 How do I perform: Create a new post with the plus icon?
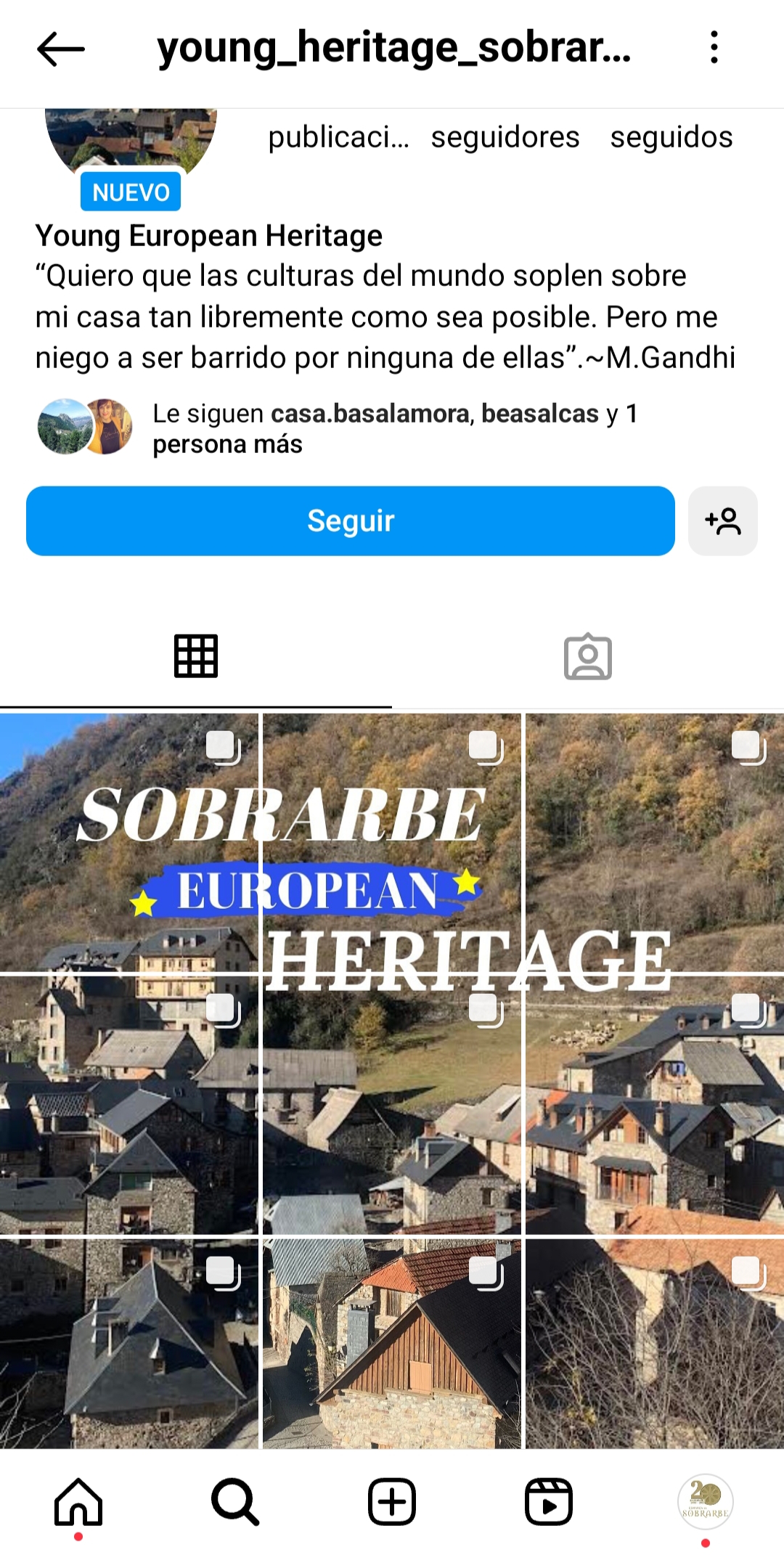coord(392,1501)
